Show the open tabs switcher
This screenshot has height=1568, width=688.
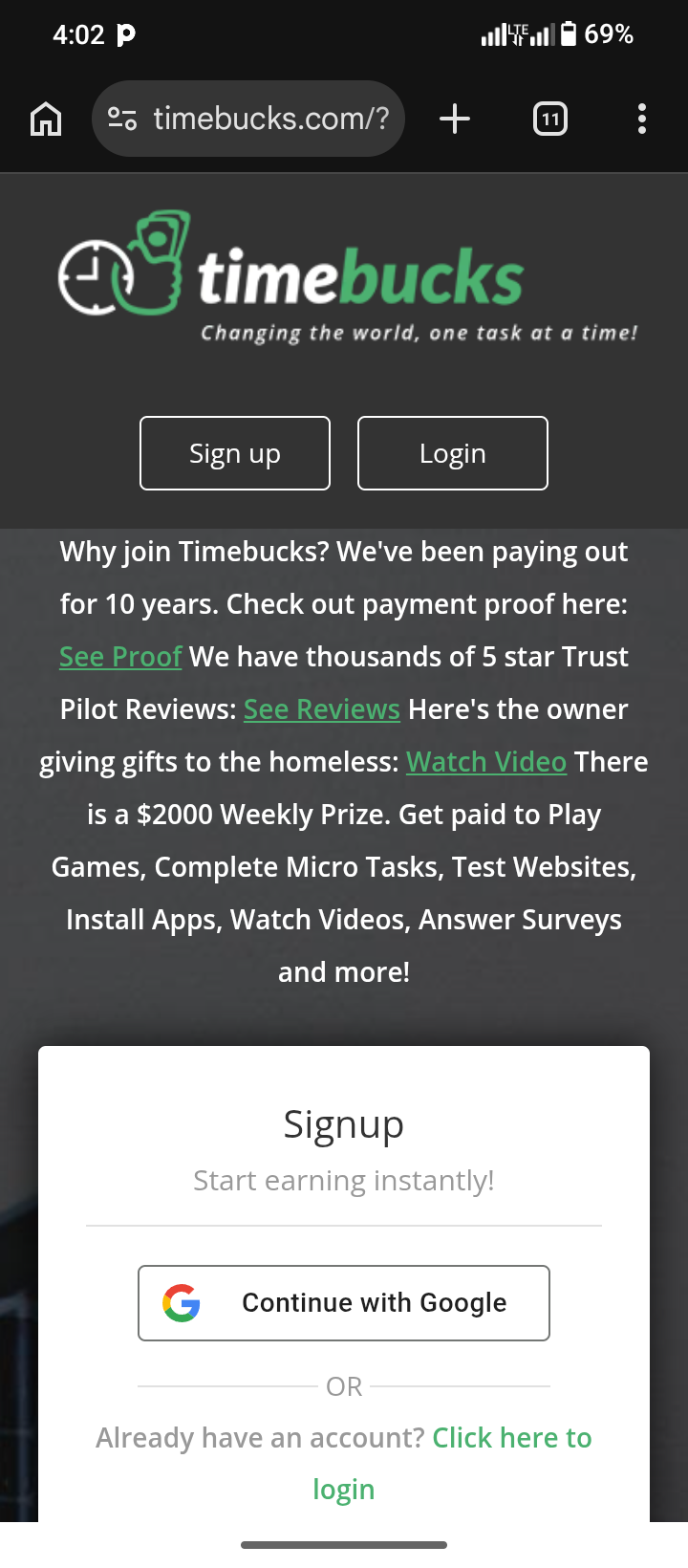click(x=549, y=120)
